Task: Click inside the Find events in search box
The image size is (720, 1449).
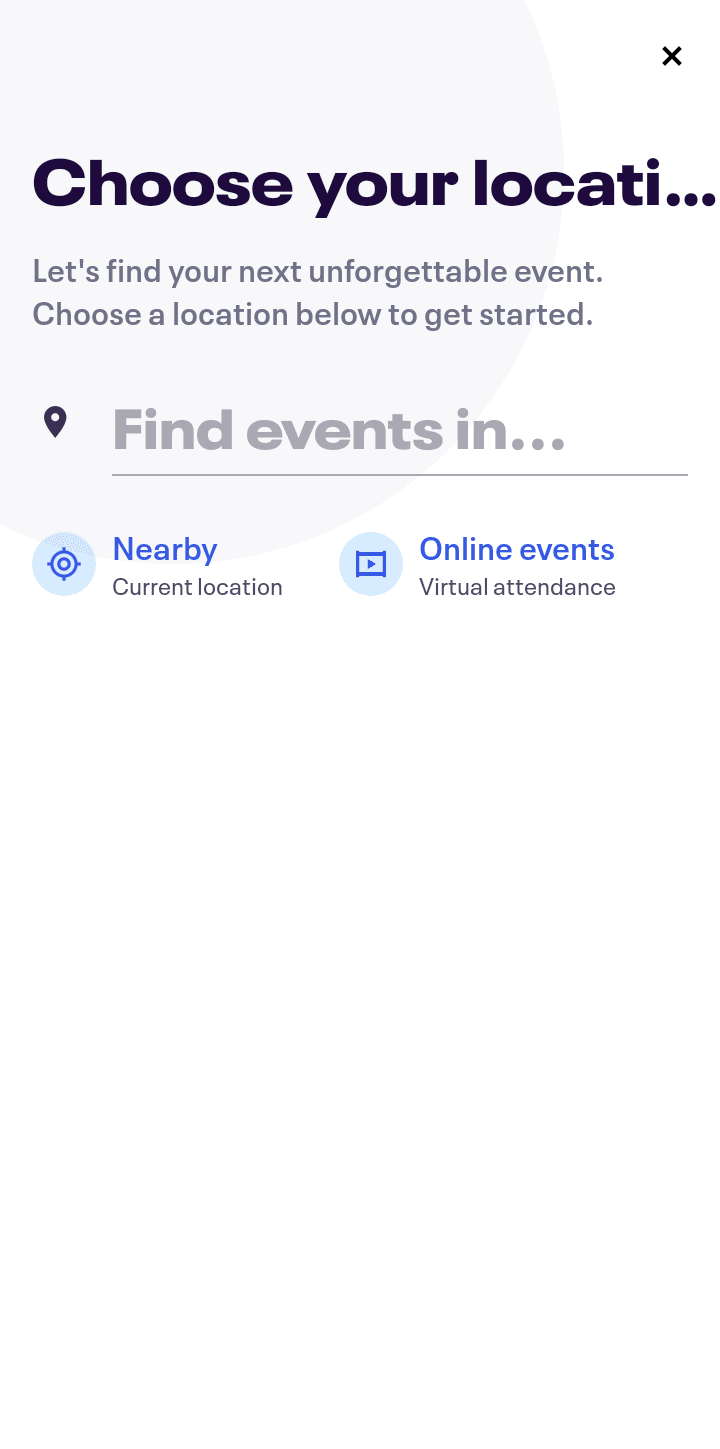Action: [x=400, y=430]
